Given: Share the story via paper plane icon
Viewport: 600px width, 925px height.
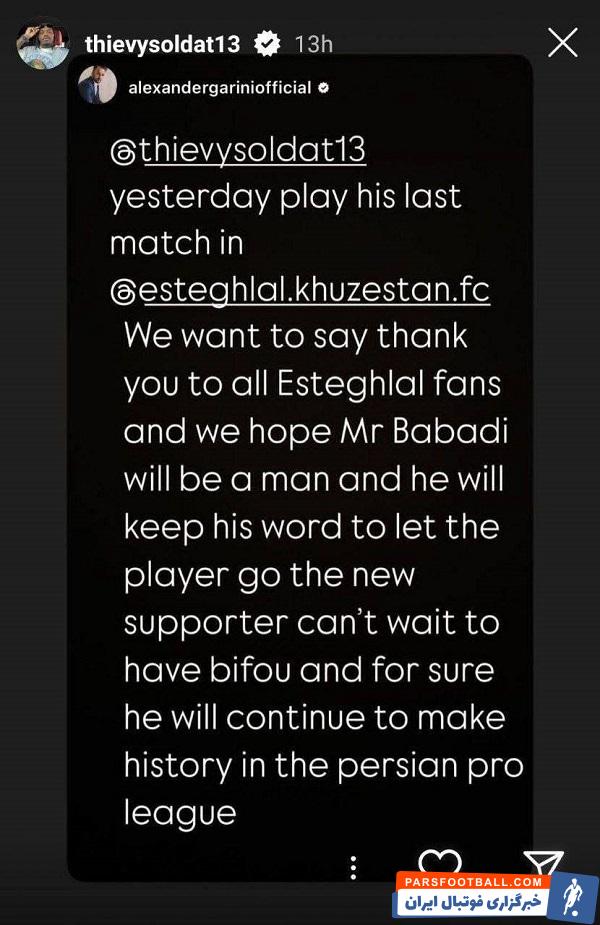Looking at the screenshot, I should [x=543, y=862].
